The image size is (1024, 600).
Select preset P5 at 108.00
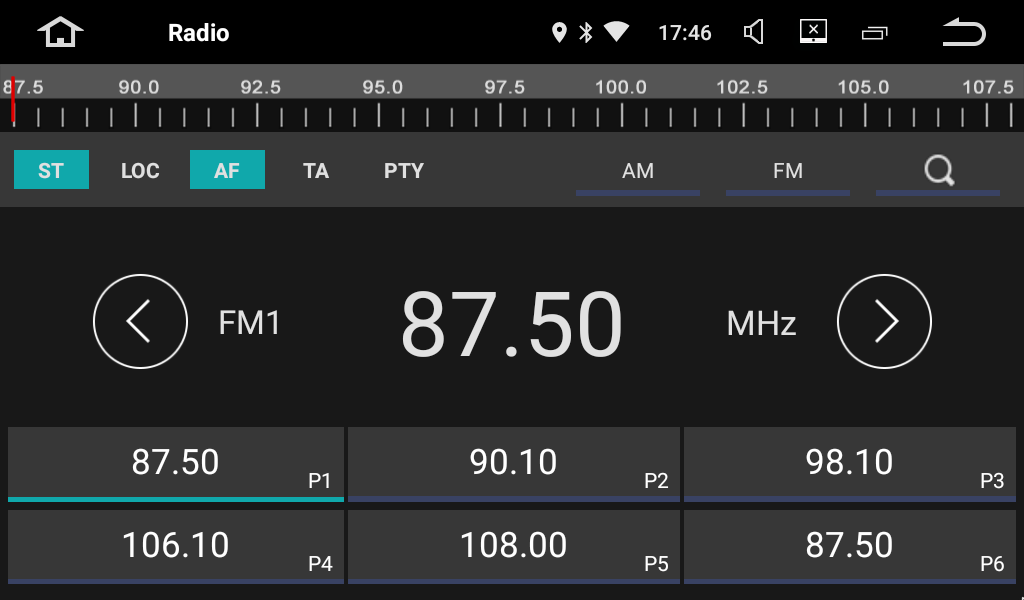click(x=514, y=546)
